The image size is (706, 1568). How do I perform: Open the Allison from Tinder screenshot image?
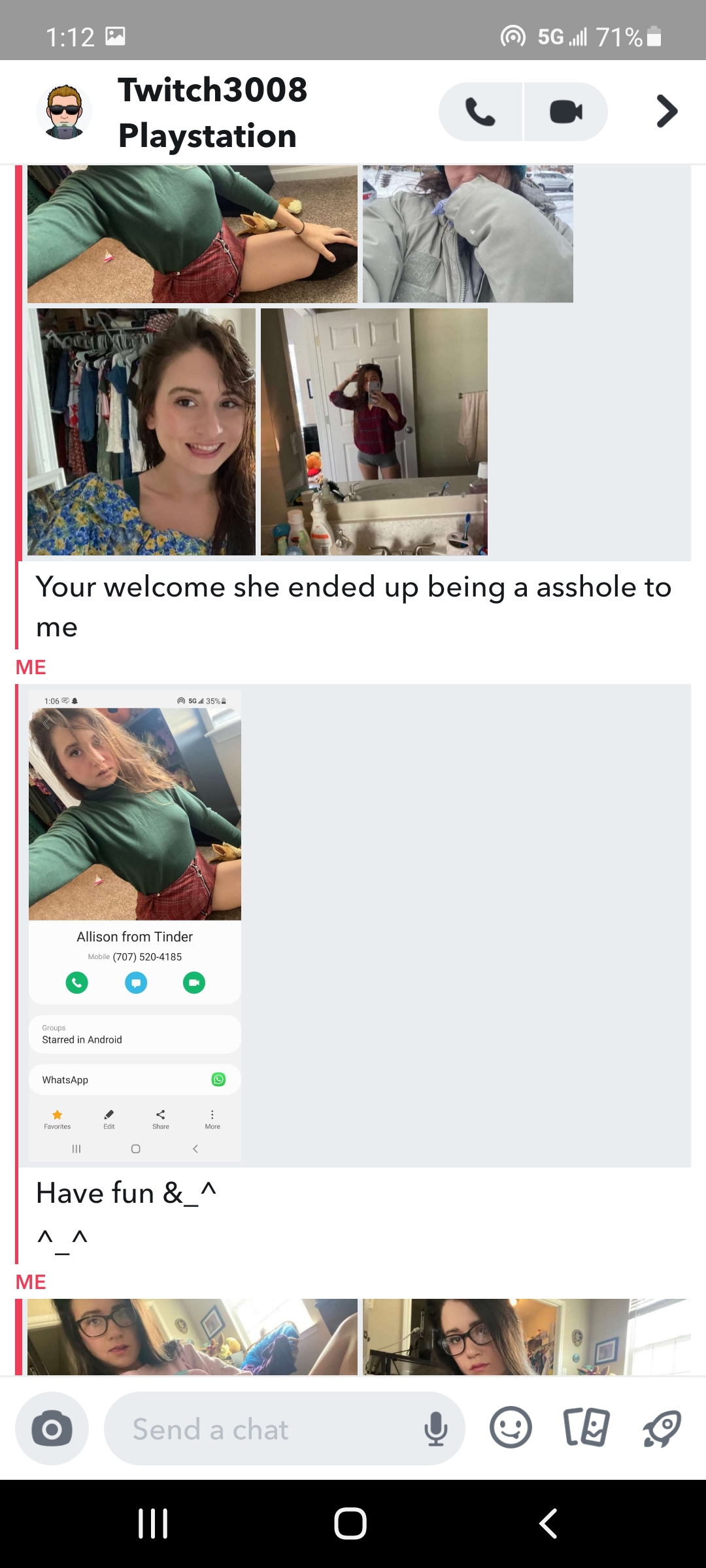[x=135, y=926]
